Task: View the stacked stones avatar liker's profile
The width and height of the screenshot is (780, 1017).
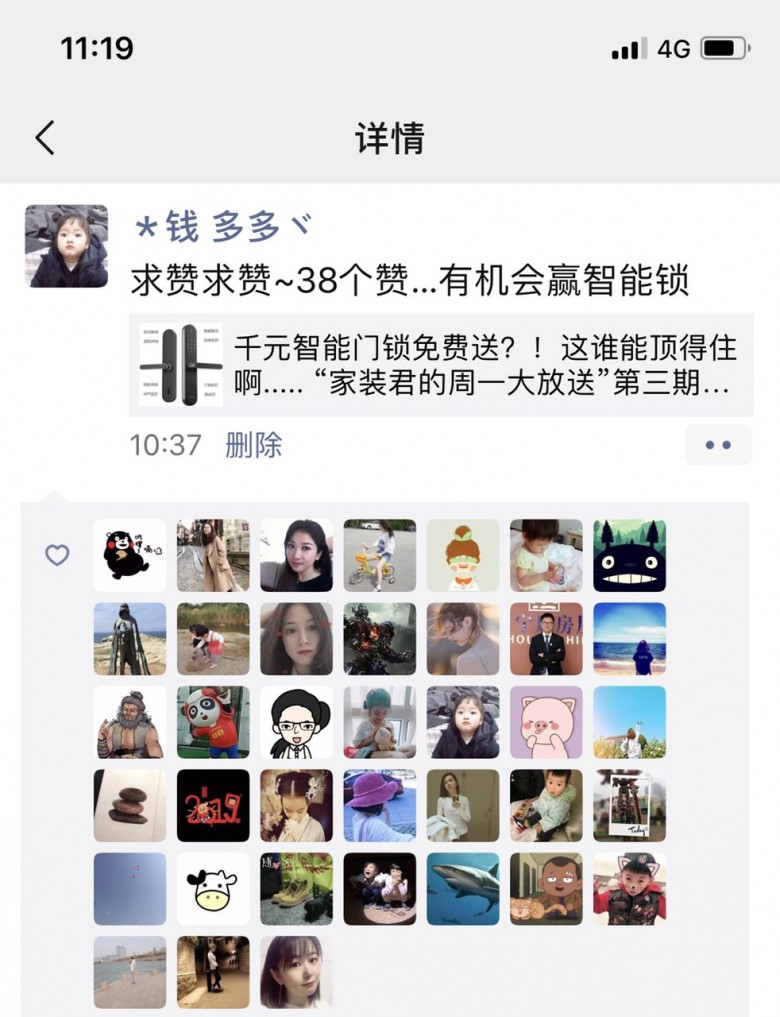Action: tap(130, 805)
